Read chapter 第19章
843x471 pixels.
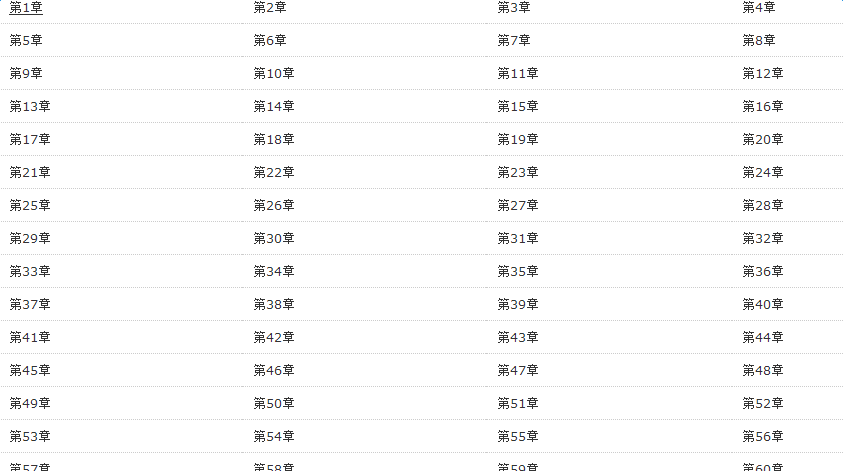pyautogui.click(x=518, y=139)
